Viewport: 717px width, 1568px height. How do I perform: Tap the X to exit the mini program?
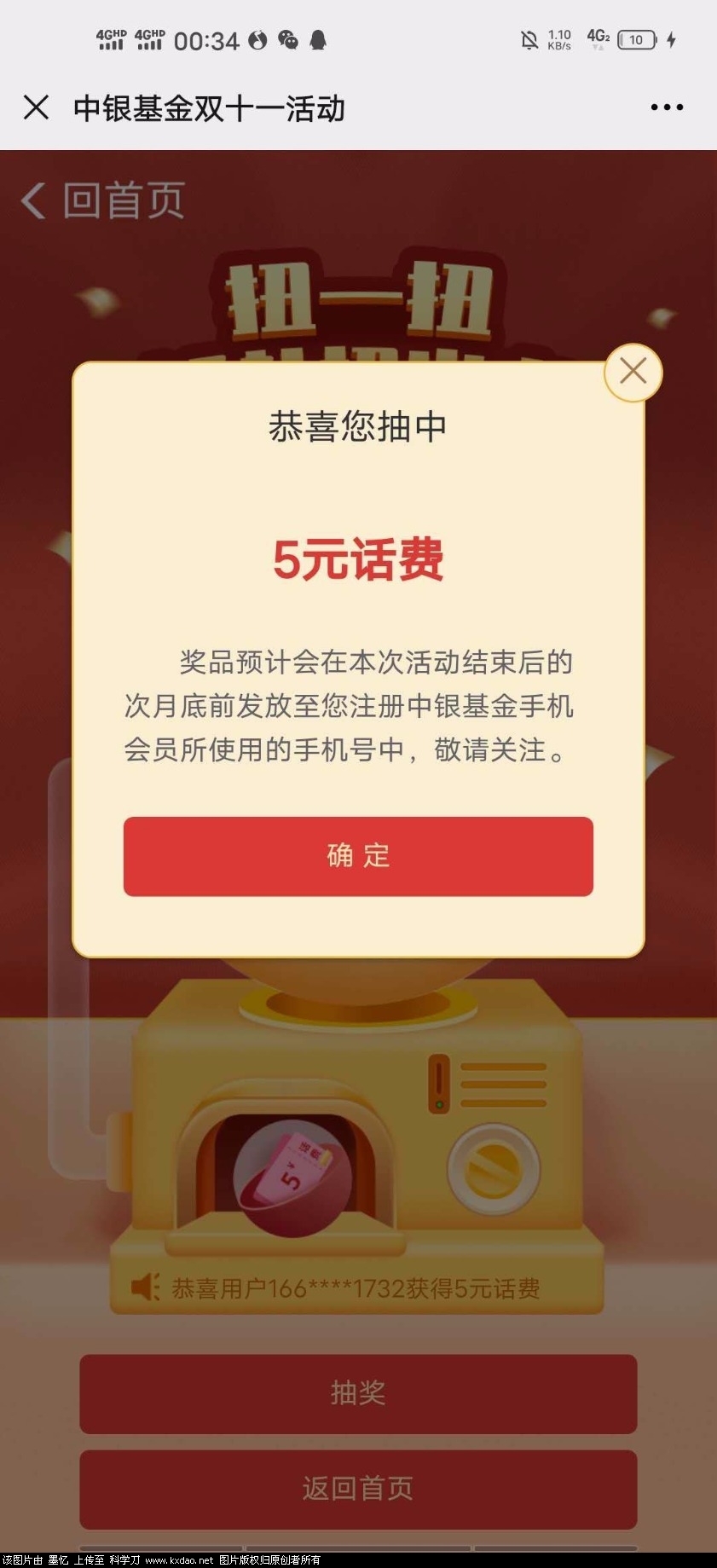36,107
